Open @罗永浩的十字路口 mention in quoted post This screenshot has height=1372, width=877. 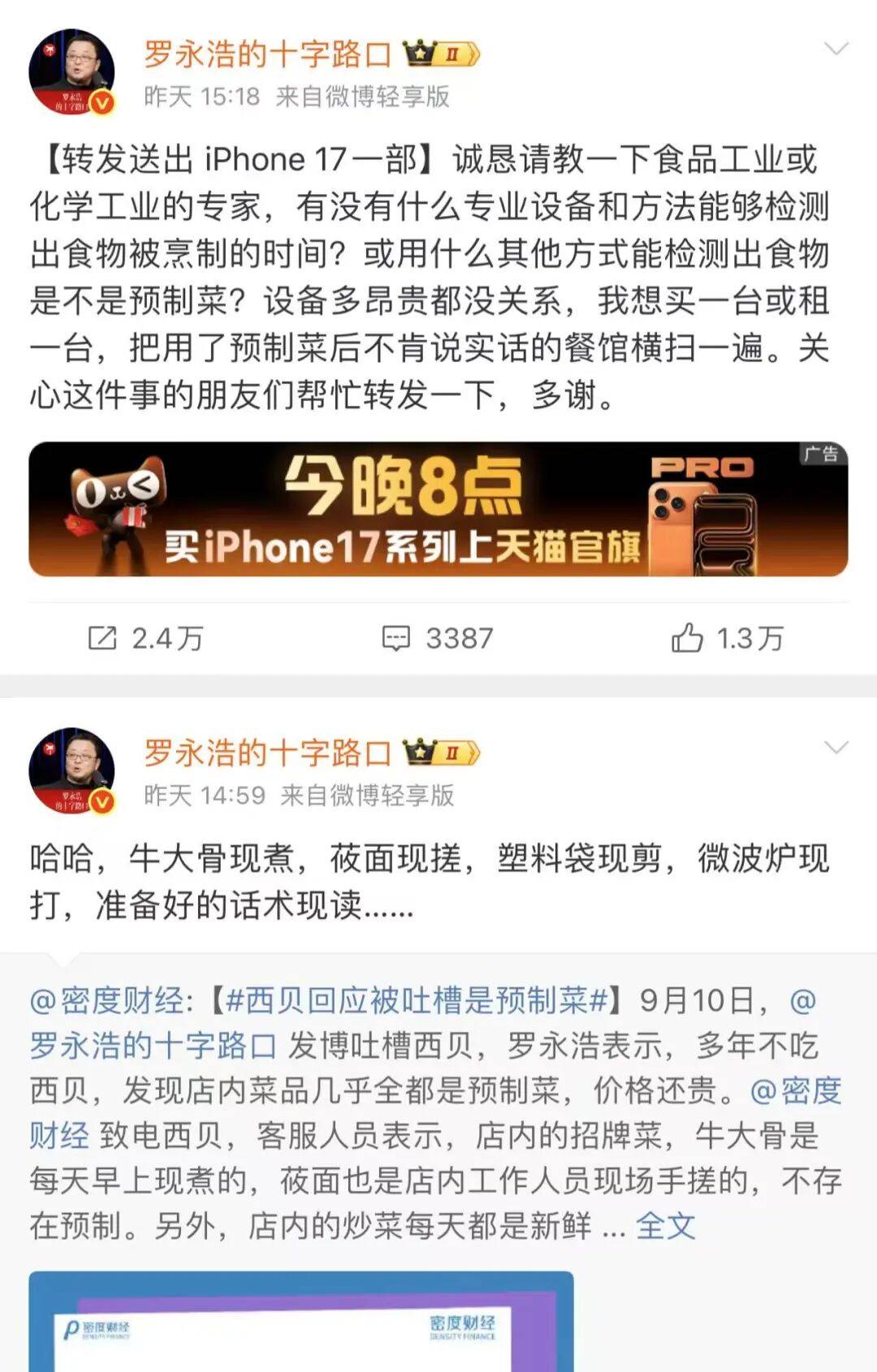(x=154, y=1046)
